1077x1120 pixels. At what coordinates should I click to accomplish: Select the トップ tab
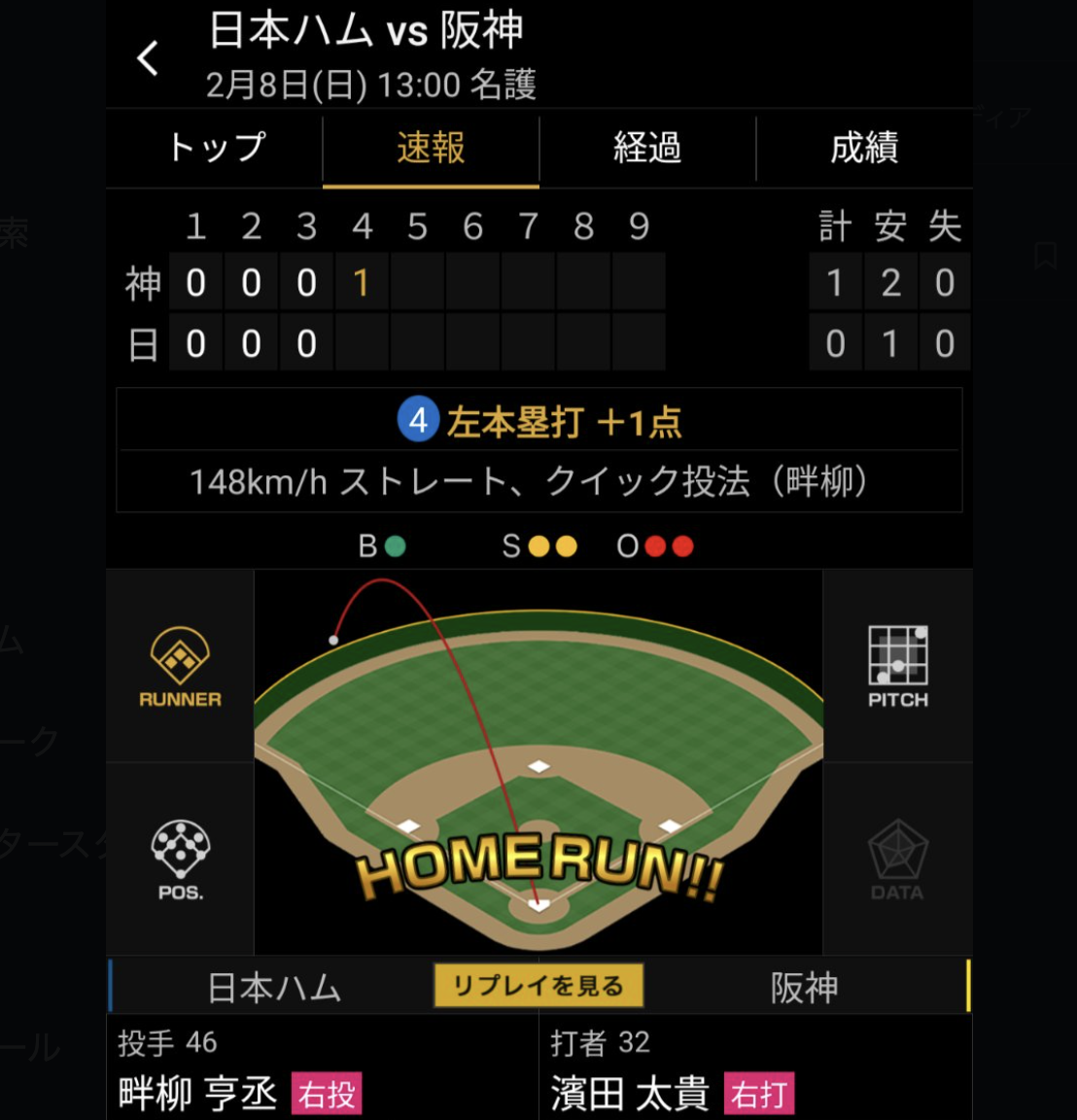(215, 148)
